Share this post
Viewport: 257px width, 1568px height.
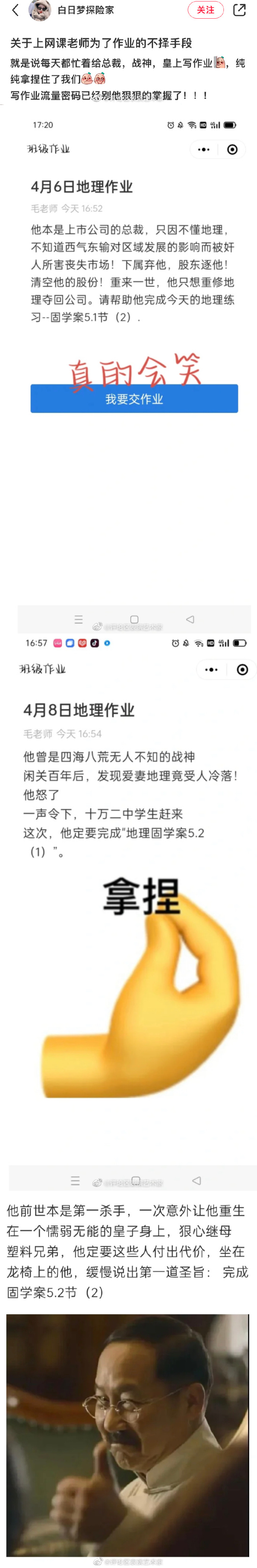[239, 10]
